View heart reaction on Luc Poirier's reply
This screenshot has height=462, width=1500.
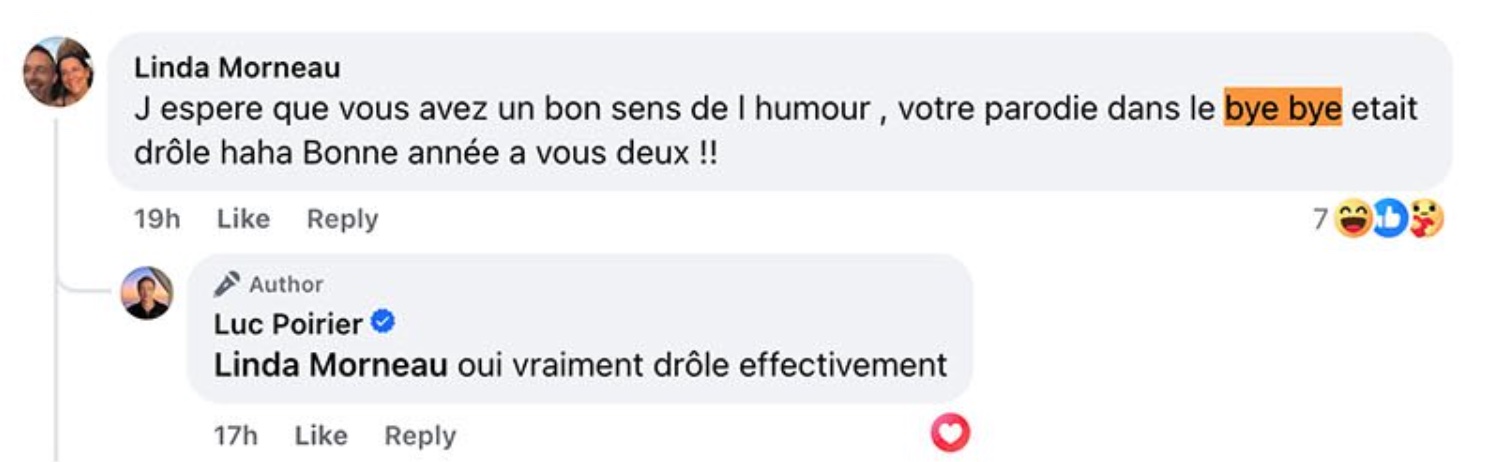pos(950,432)
